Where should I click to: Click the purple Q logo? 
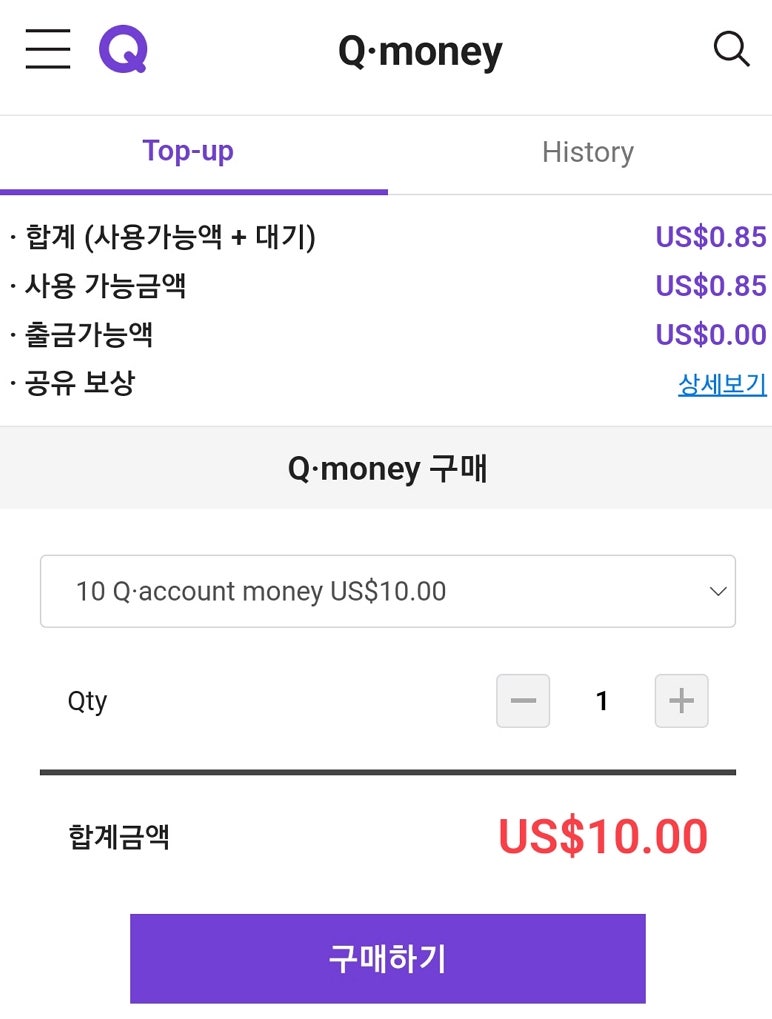click(x=122, y=48)
